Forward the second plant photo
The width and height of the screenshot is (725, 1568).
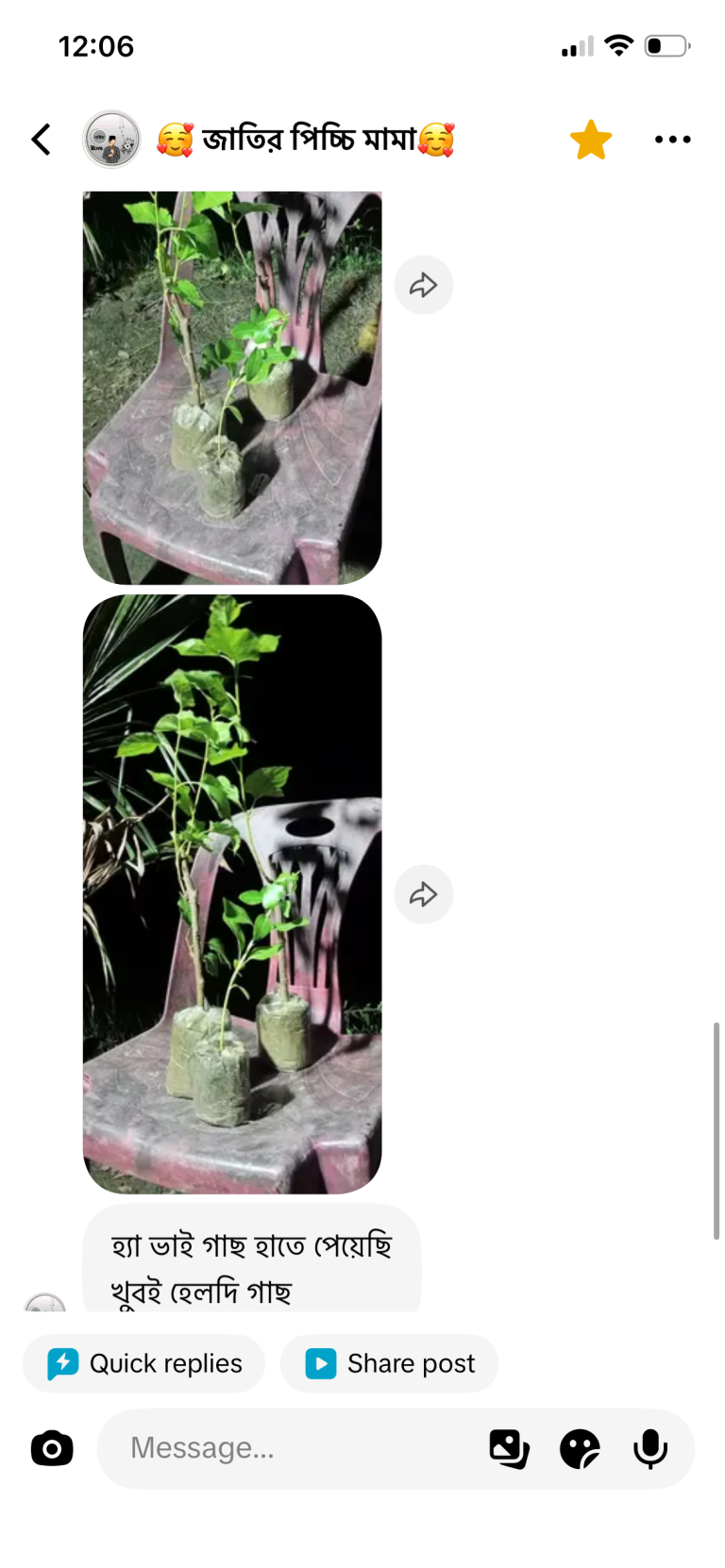(423, 894)
